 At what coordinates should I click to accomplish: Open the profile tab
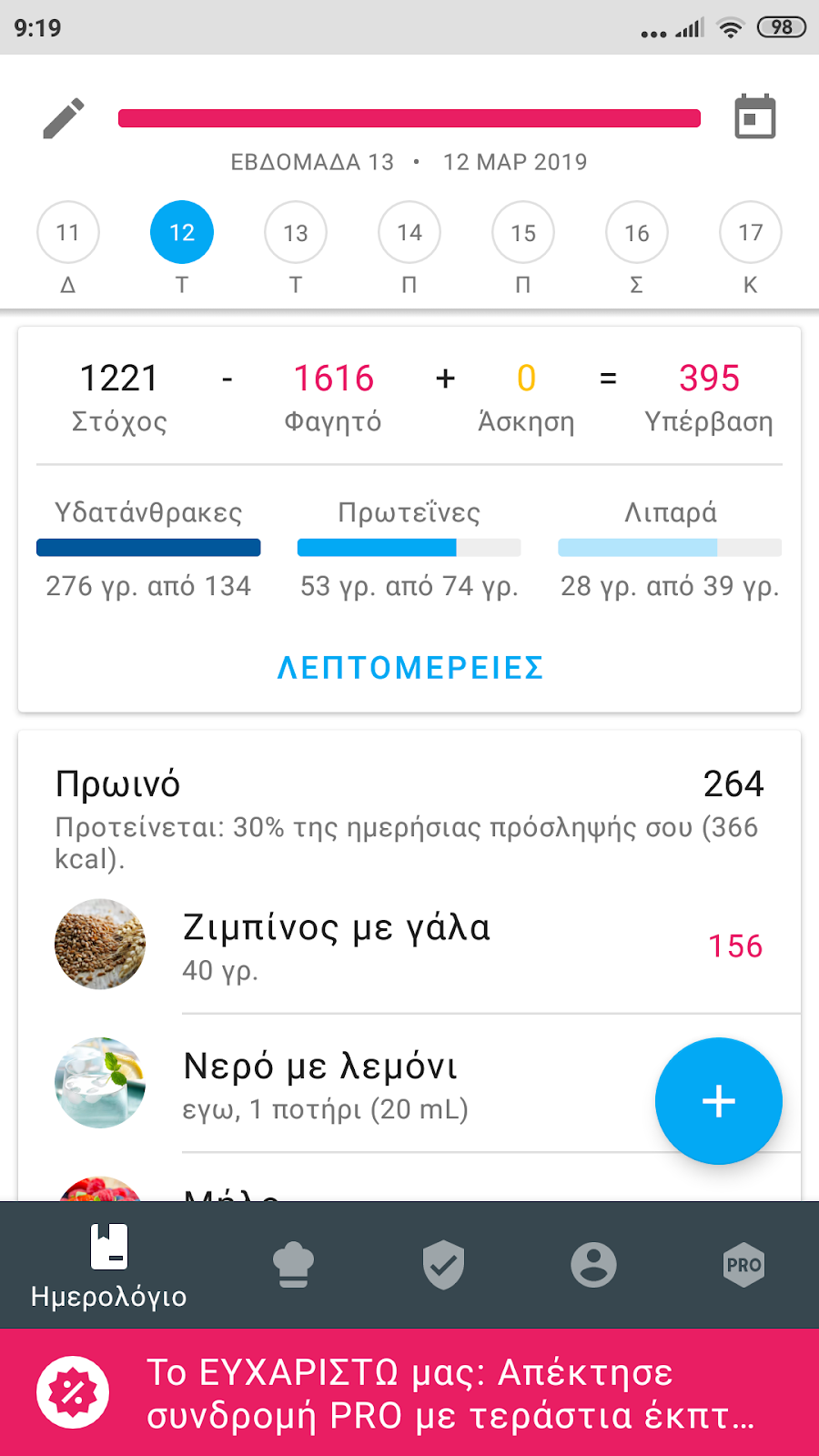coord(593,1265)
